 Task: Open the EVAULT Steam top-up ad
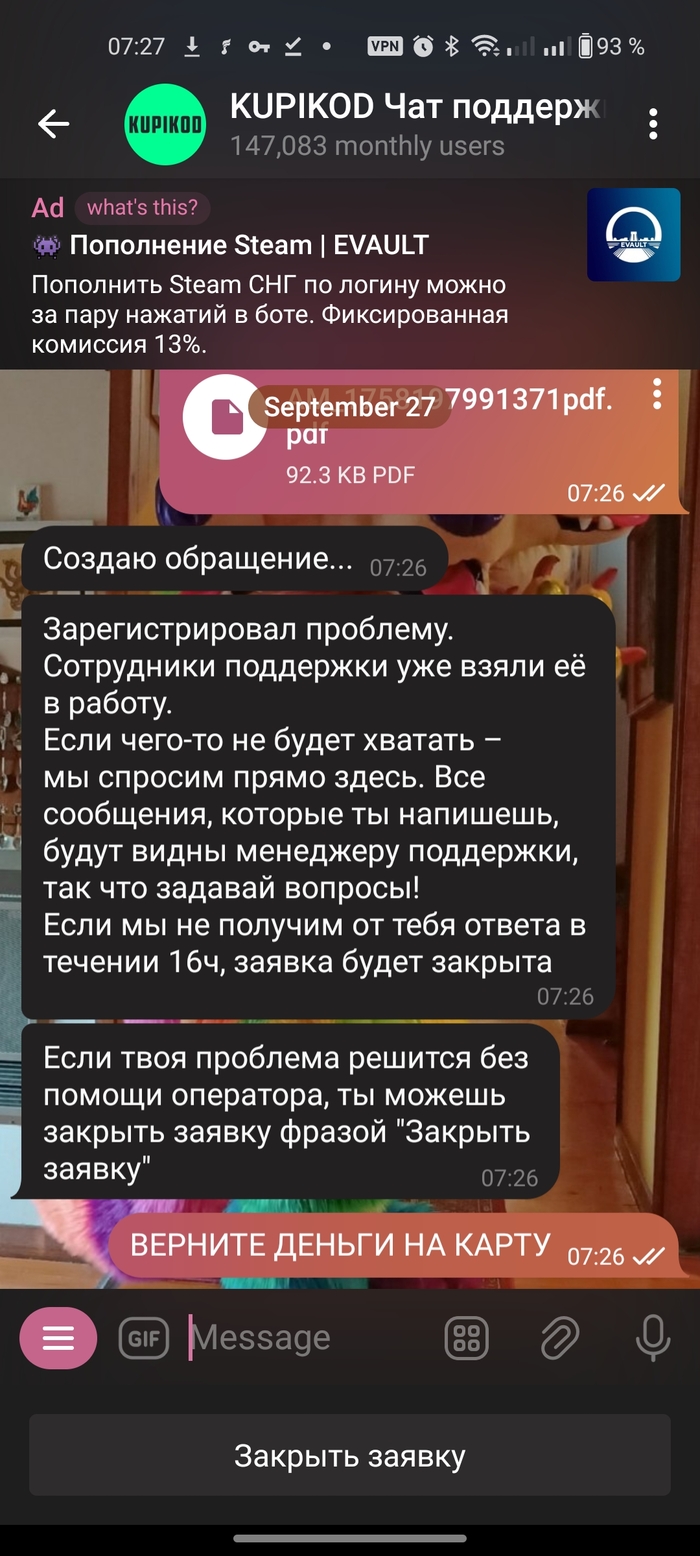(300, 285)
